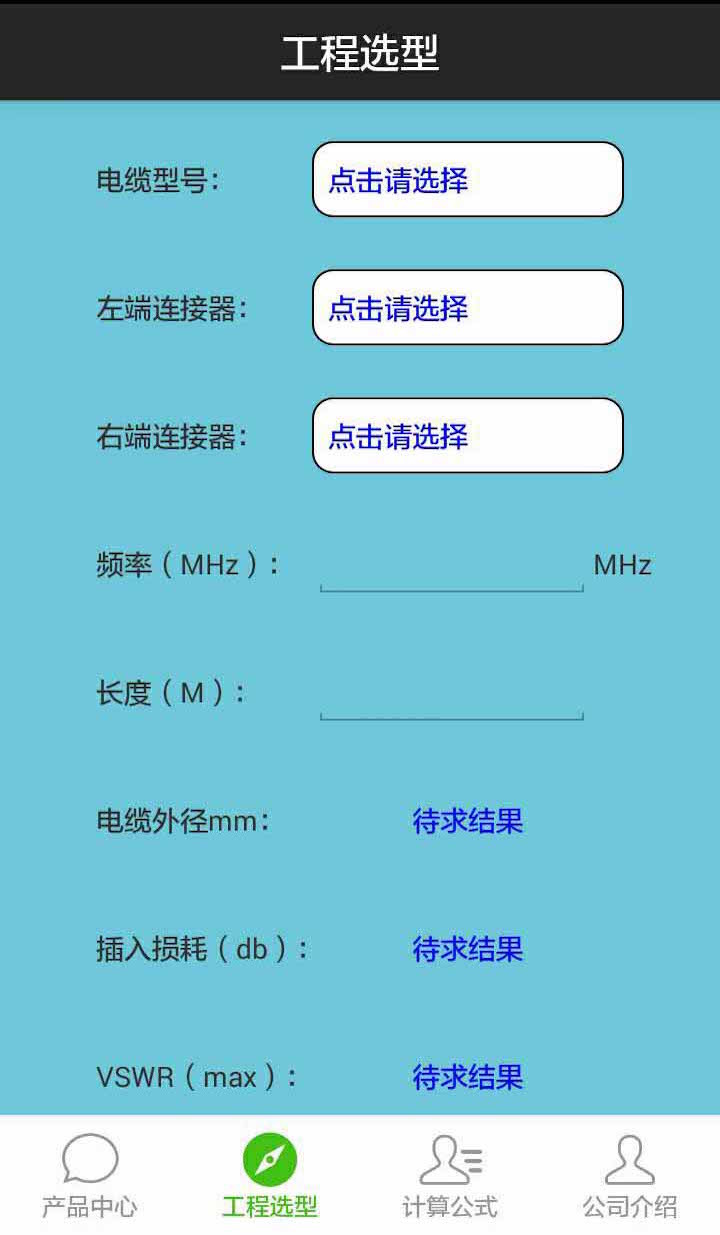Viewport: 720px width, 1235px height.
Task: Open the 电缆型号 selection dropdown
Action: point(468,179)
